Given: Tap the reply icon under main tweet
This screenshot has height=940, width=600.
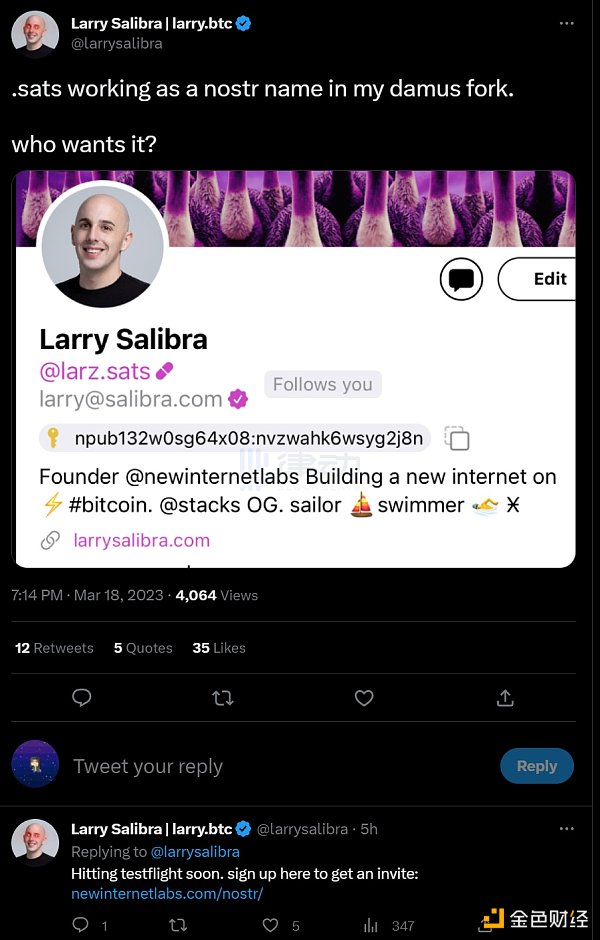Looking at the screenshot, I should coord(83,698).
